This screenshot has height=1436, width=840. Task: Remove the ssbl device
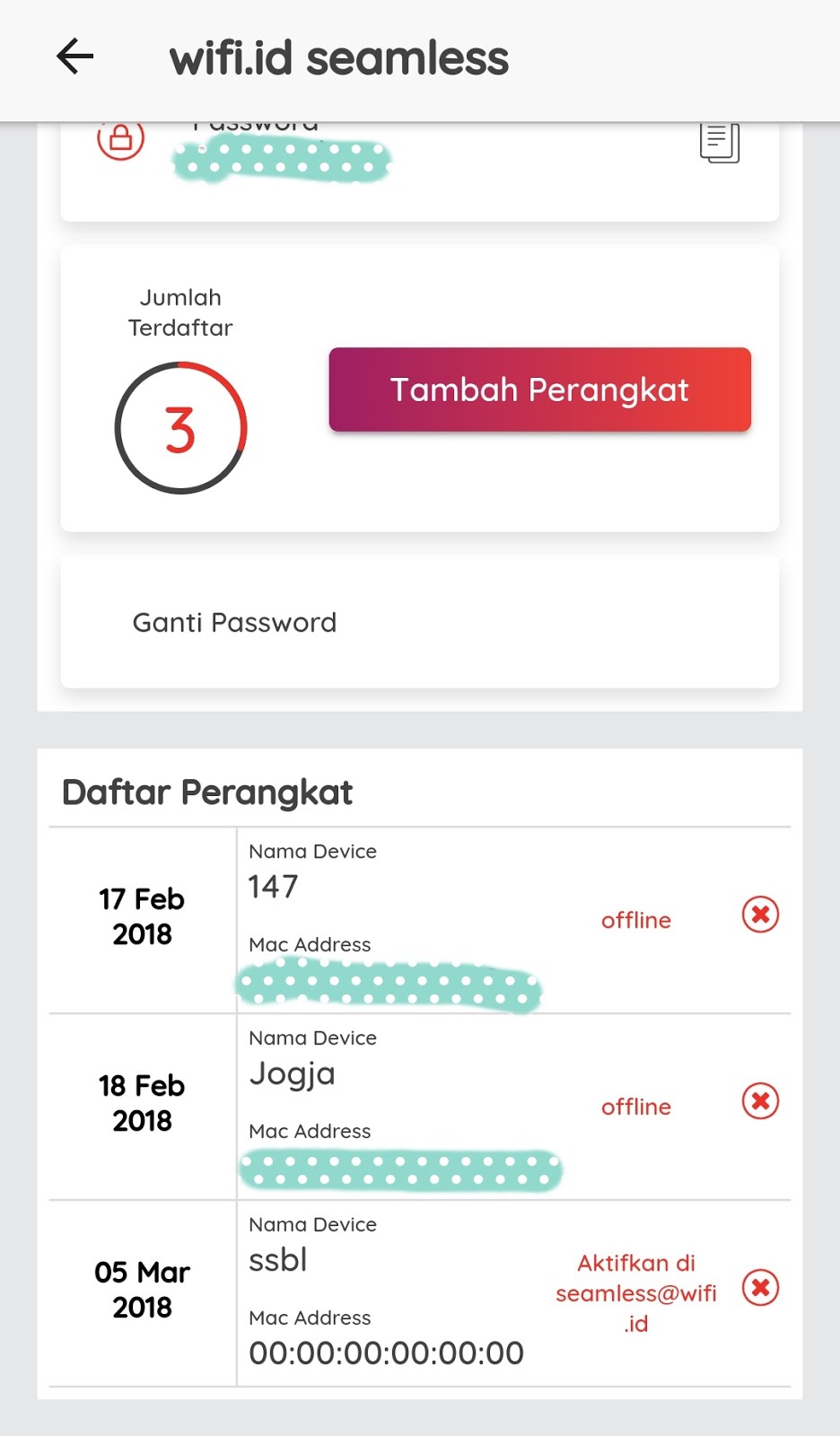click(760, 1288)
